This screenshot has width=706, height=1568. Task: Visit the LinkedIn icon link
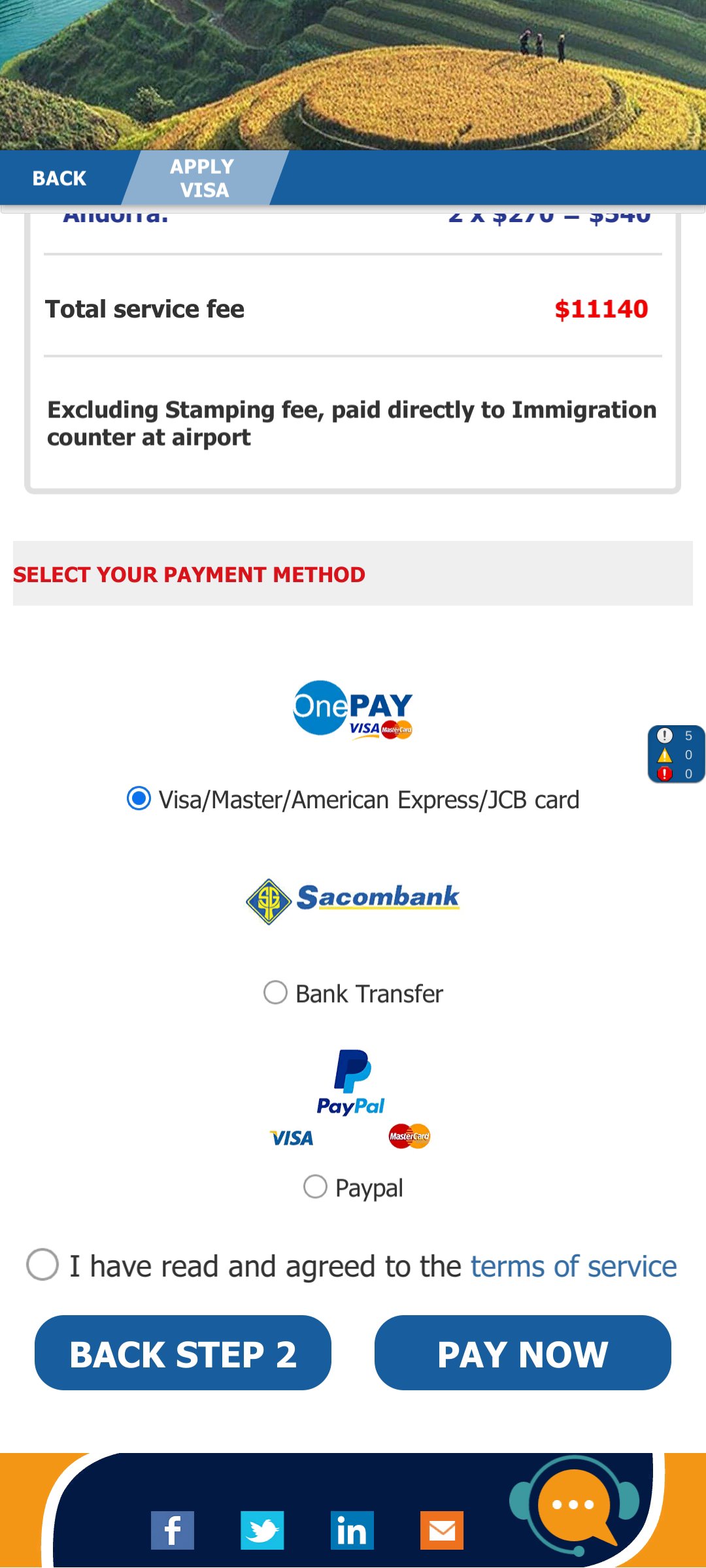pos(352,1530)
